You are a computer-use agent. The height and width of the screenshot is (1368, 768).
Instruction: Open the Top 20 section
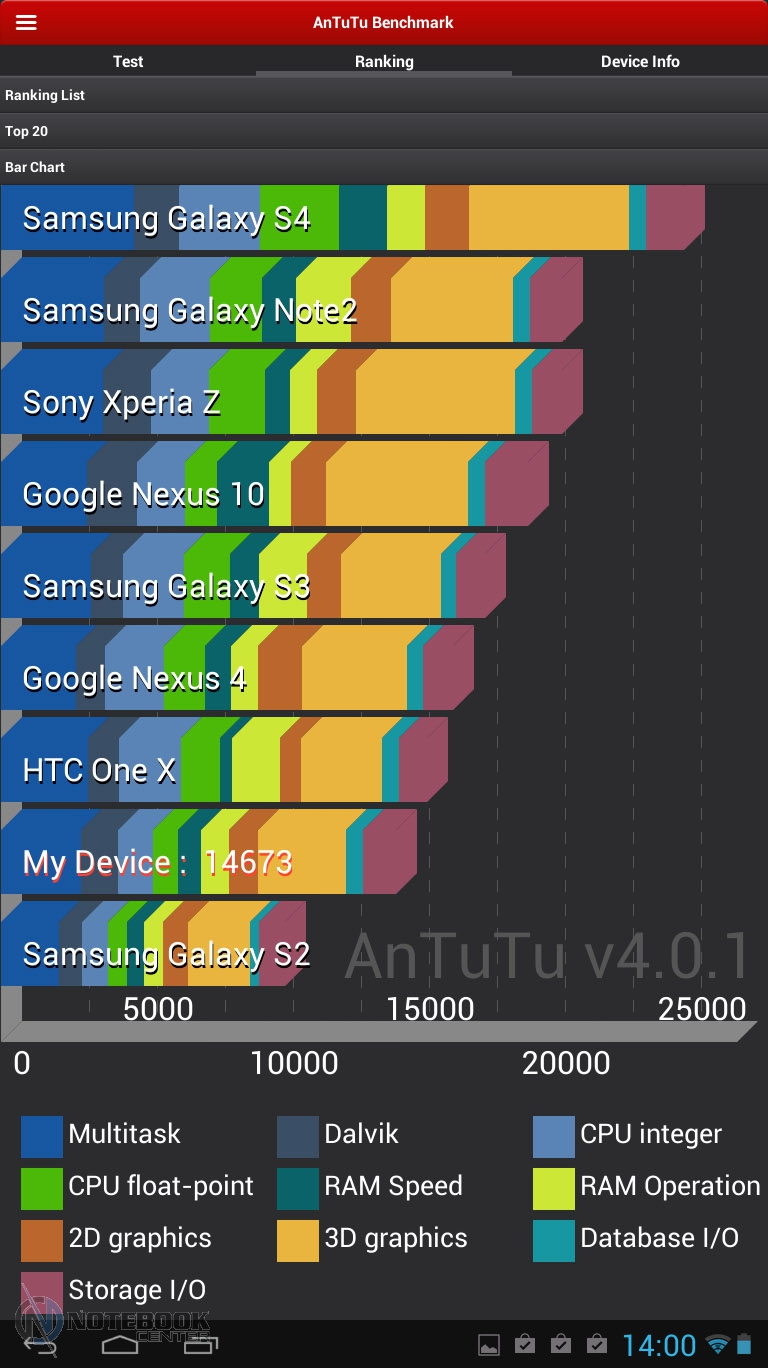384,131
